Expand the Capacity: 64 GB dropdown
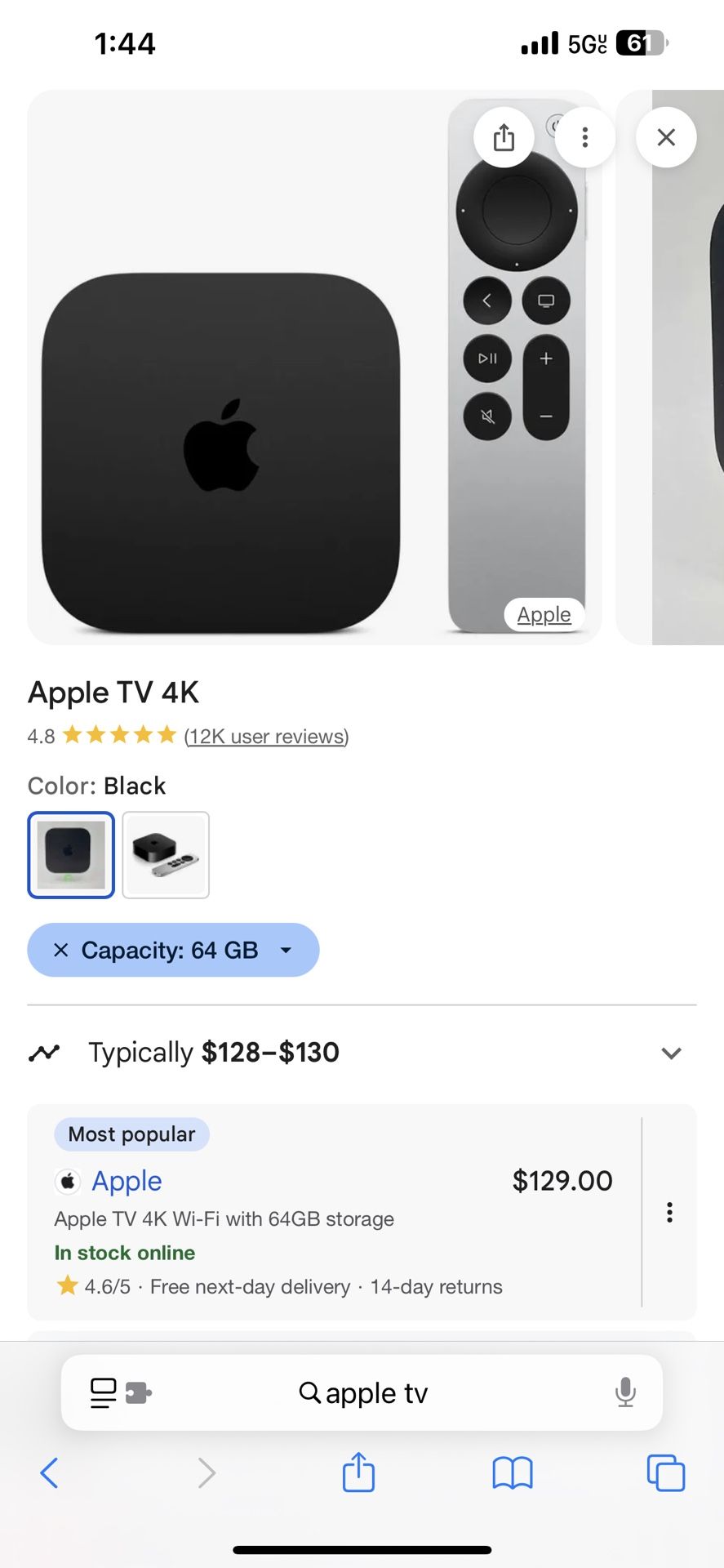This screenshot has width=724, height=1568. [285, 950]
